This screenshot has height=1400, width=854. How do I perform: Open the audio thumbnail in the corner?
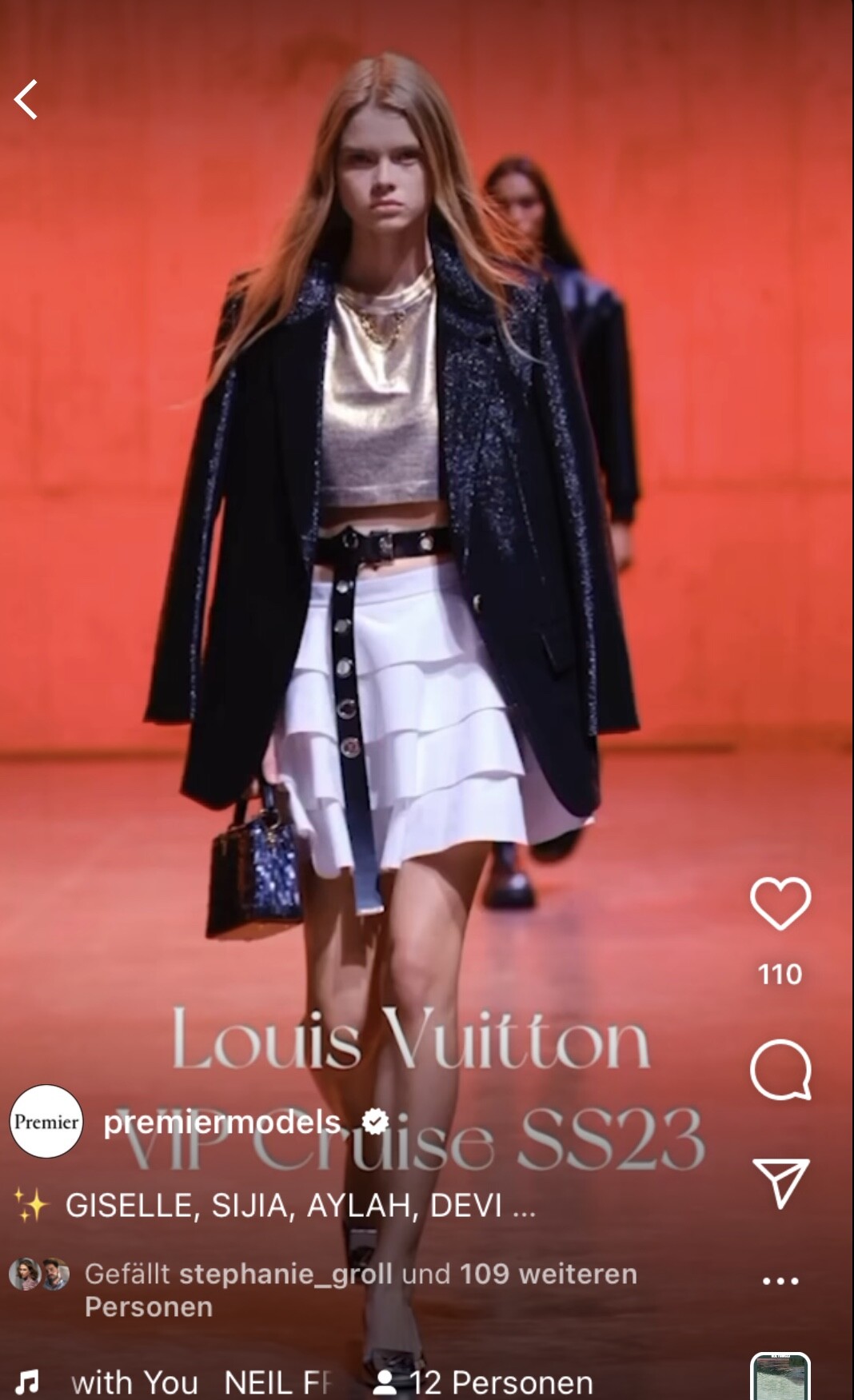[x=780, y=1378]
